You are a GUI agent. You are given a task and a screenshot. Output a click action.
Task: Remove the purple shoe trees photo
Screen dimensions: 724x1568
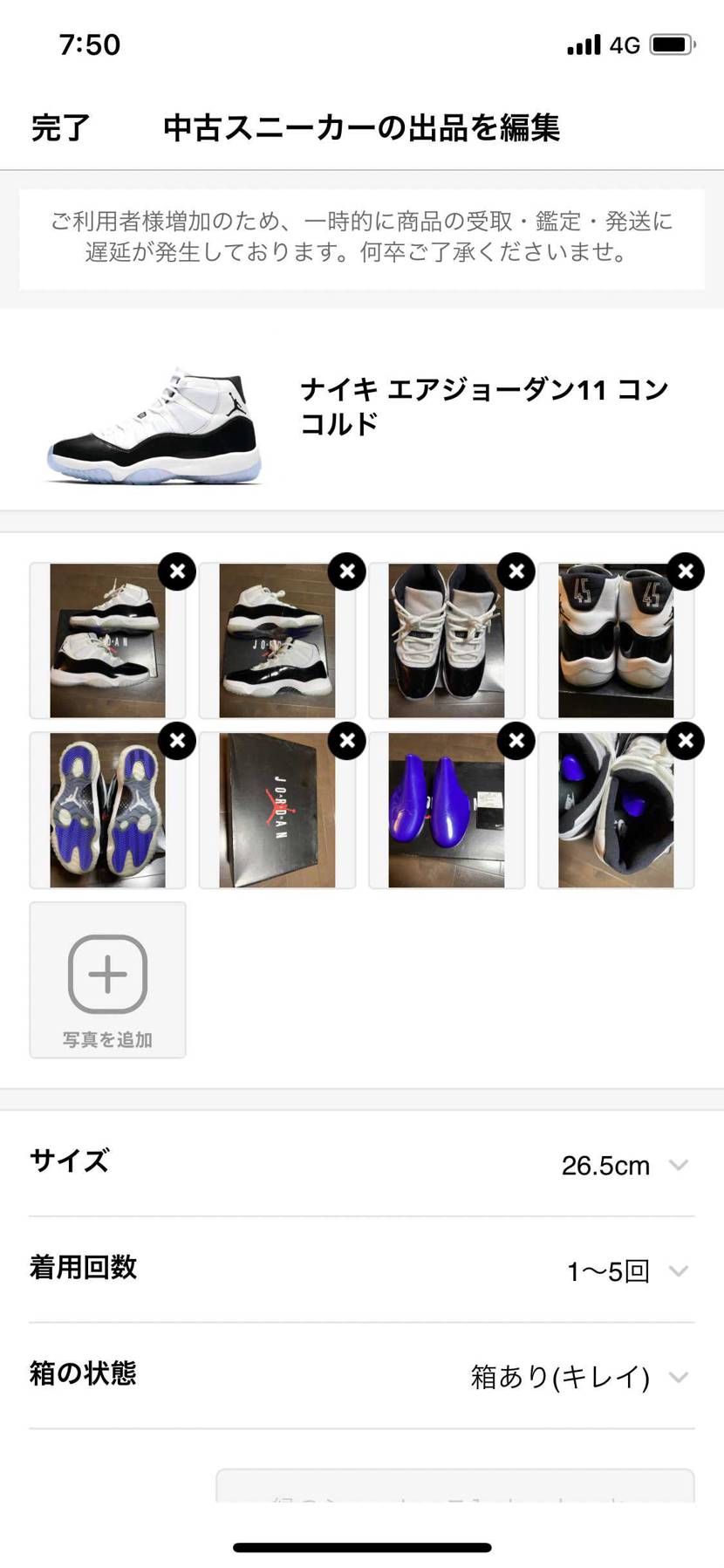click(516, 741)
